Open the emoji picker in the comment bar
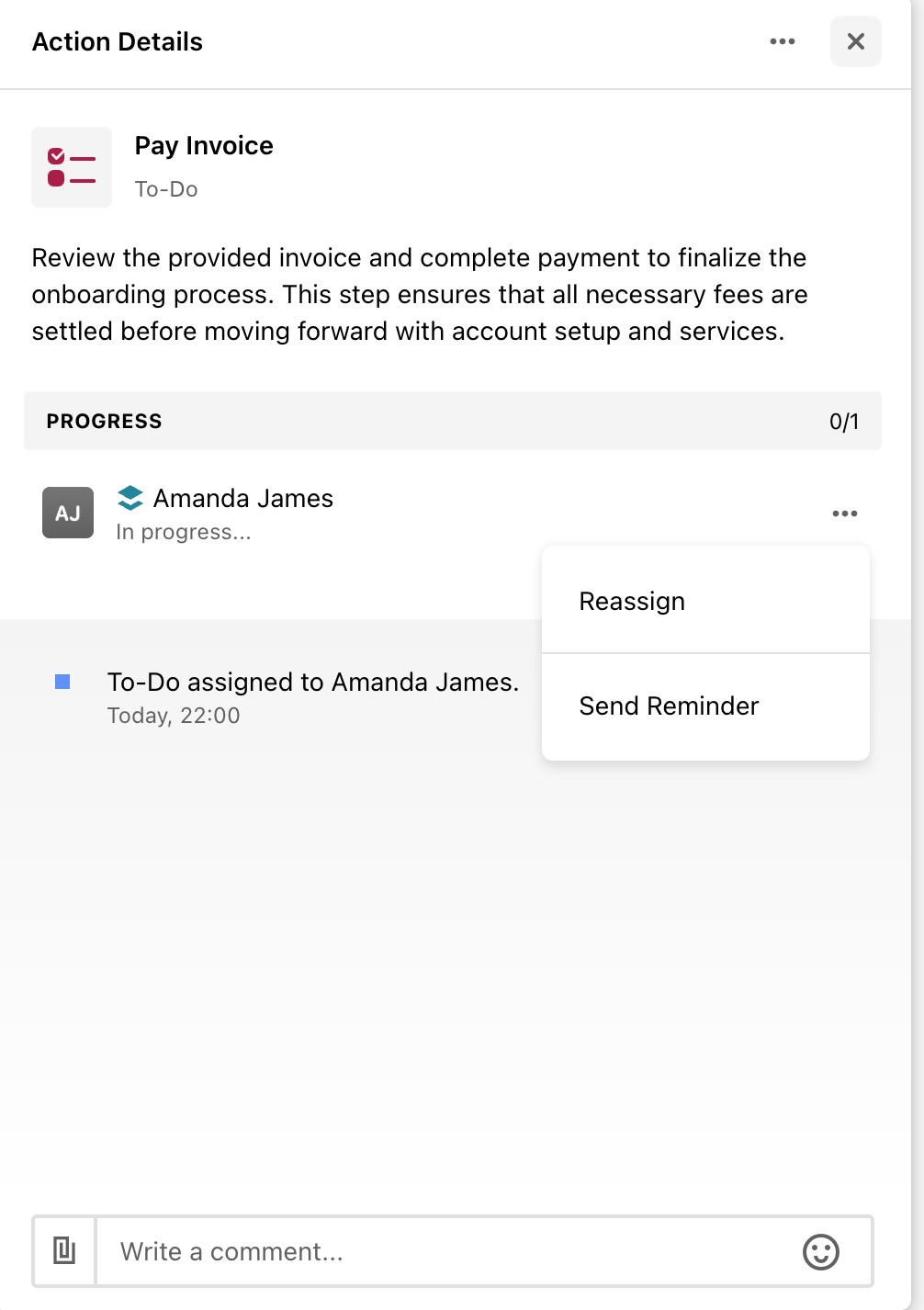The image size is (924, 1310). [820, 1251]
